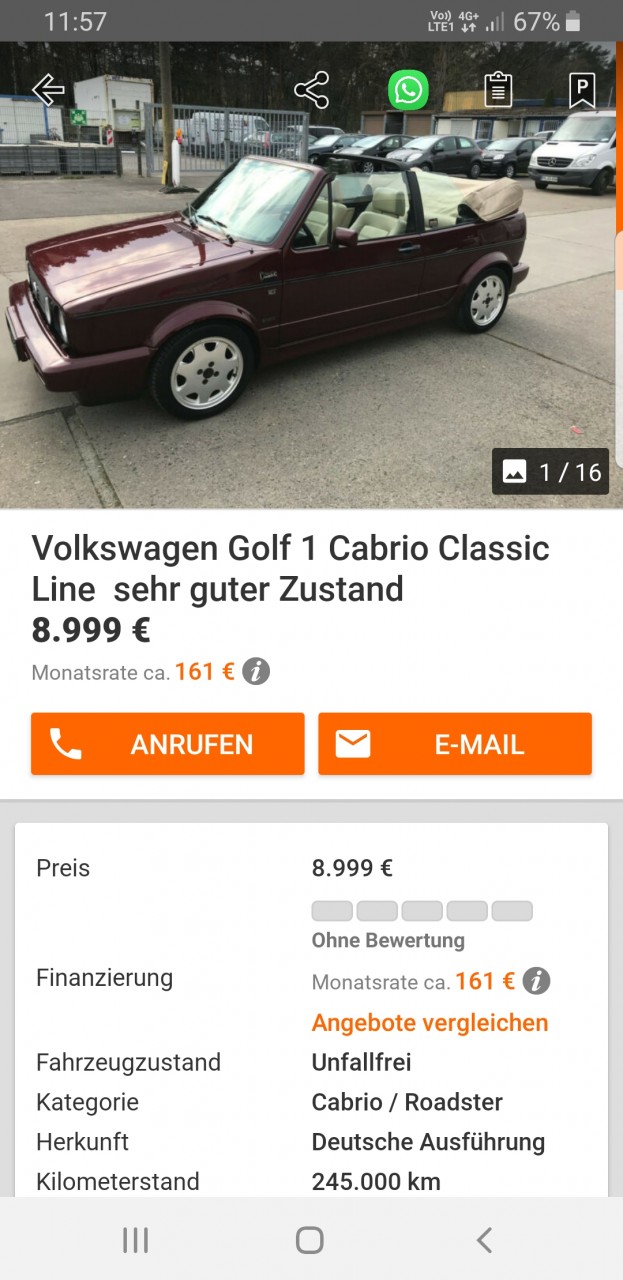The image size is (623, 1280).
Task: Send the seller an E-MAIL
Action: [x=455, y=744]
